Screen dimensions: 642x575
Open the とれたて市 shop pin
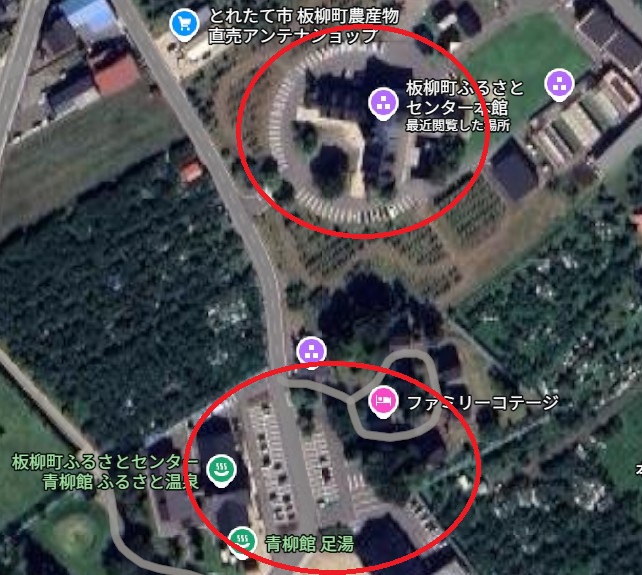[182, 22]
